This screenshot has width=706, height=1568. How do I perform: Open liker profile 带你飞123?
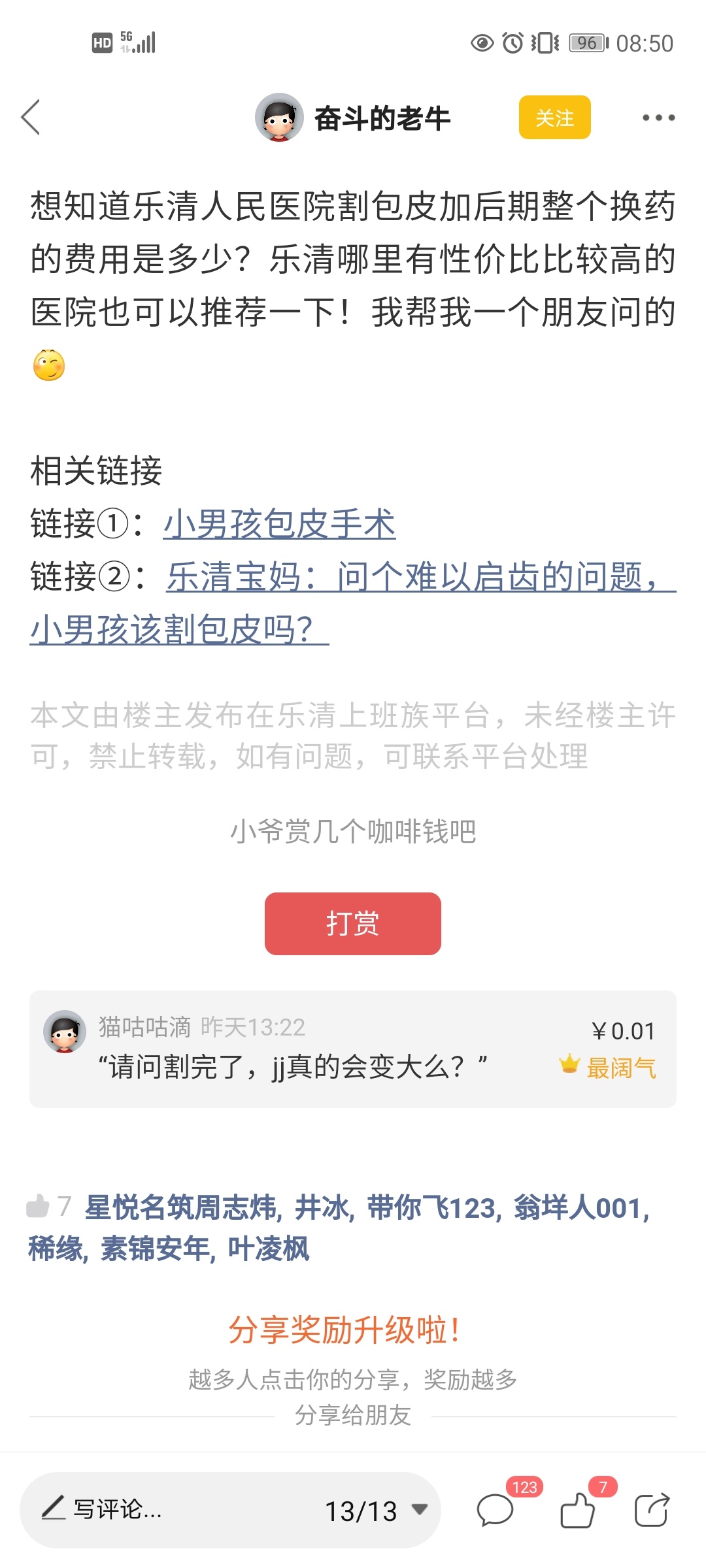[433, 1207]
